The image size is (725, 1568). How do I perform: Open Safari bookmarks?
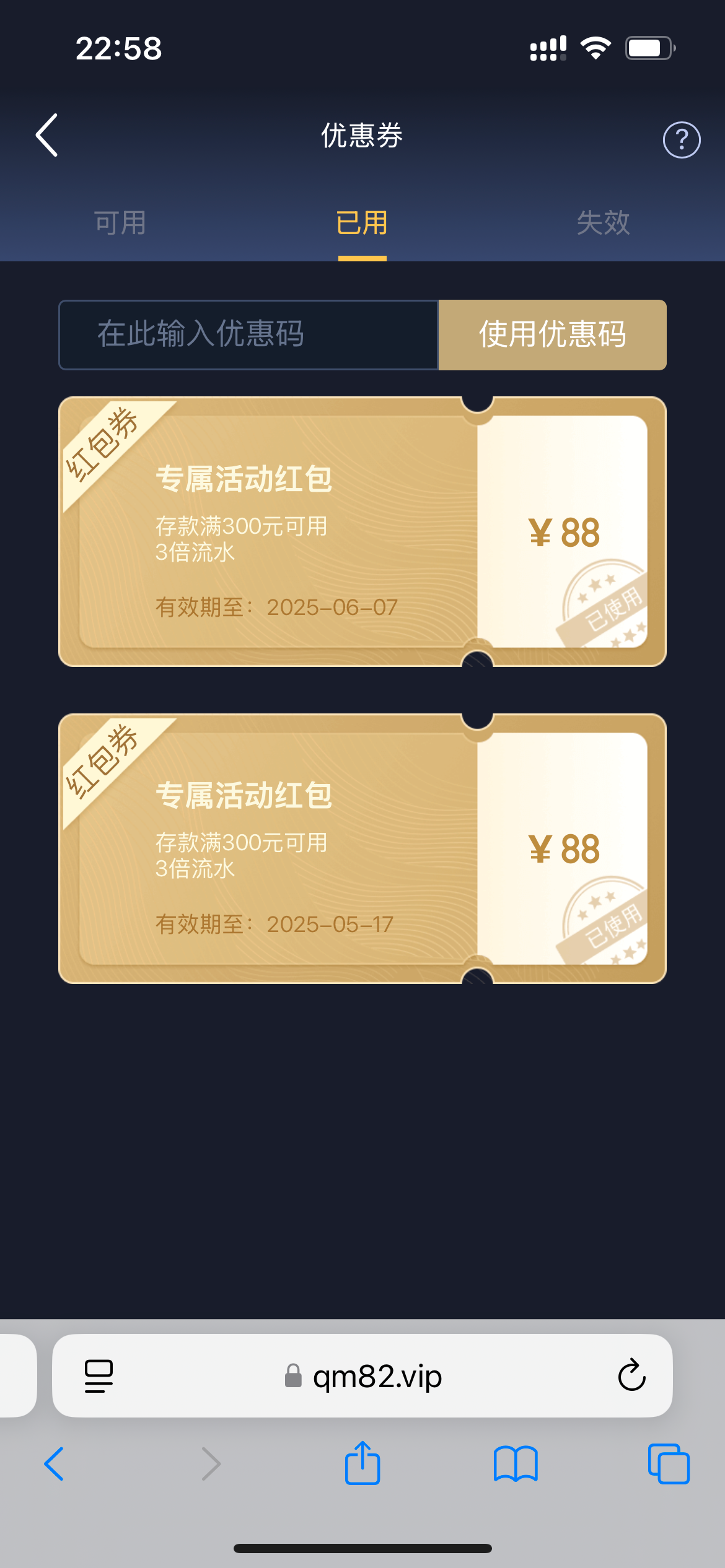(x=516, y=1464)
